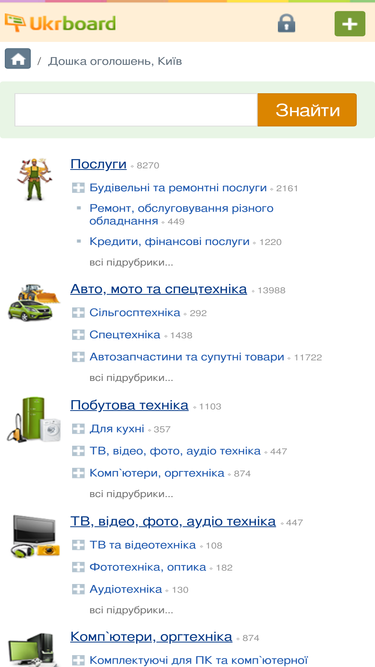The image size is (375, 667).
Task: Go to the home page icon
Action: 18,59
